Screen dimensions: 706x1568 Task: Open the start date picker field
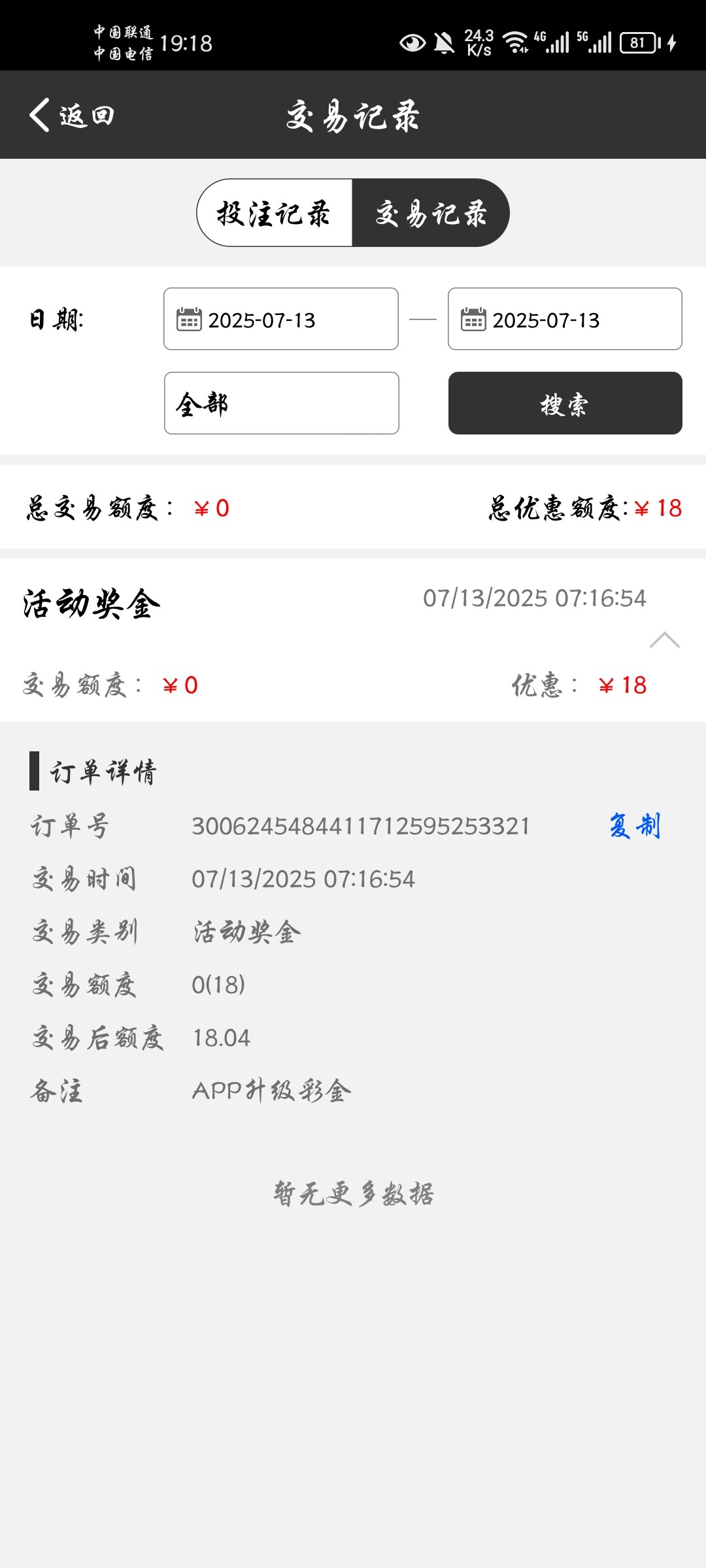coord(281,319)
